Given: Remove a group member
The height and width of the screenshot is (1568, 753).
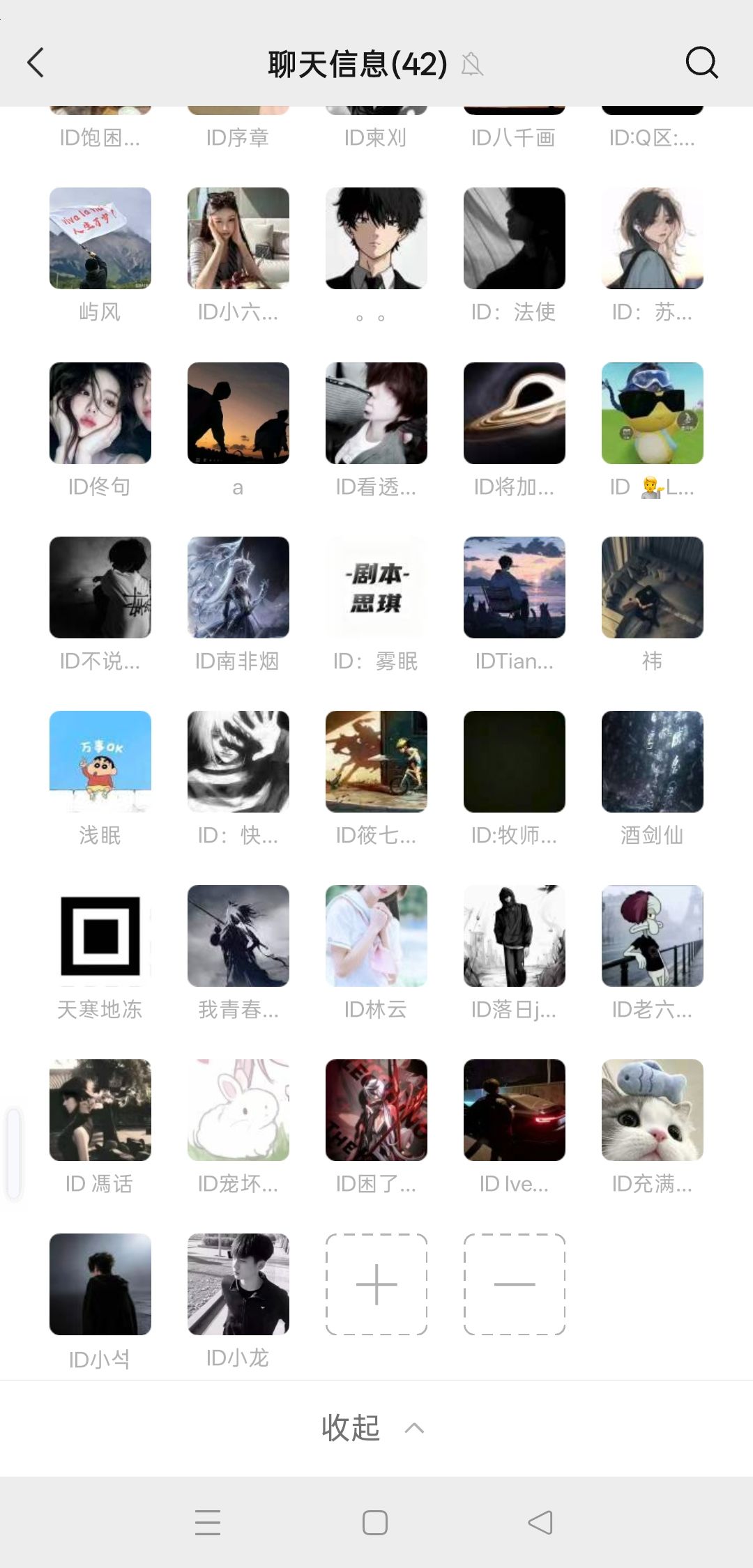Looking at the screenshot, I should coord(515,1284).
